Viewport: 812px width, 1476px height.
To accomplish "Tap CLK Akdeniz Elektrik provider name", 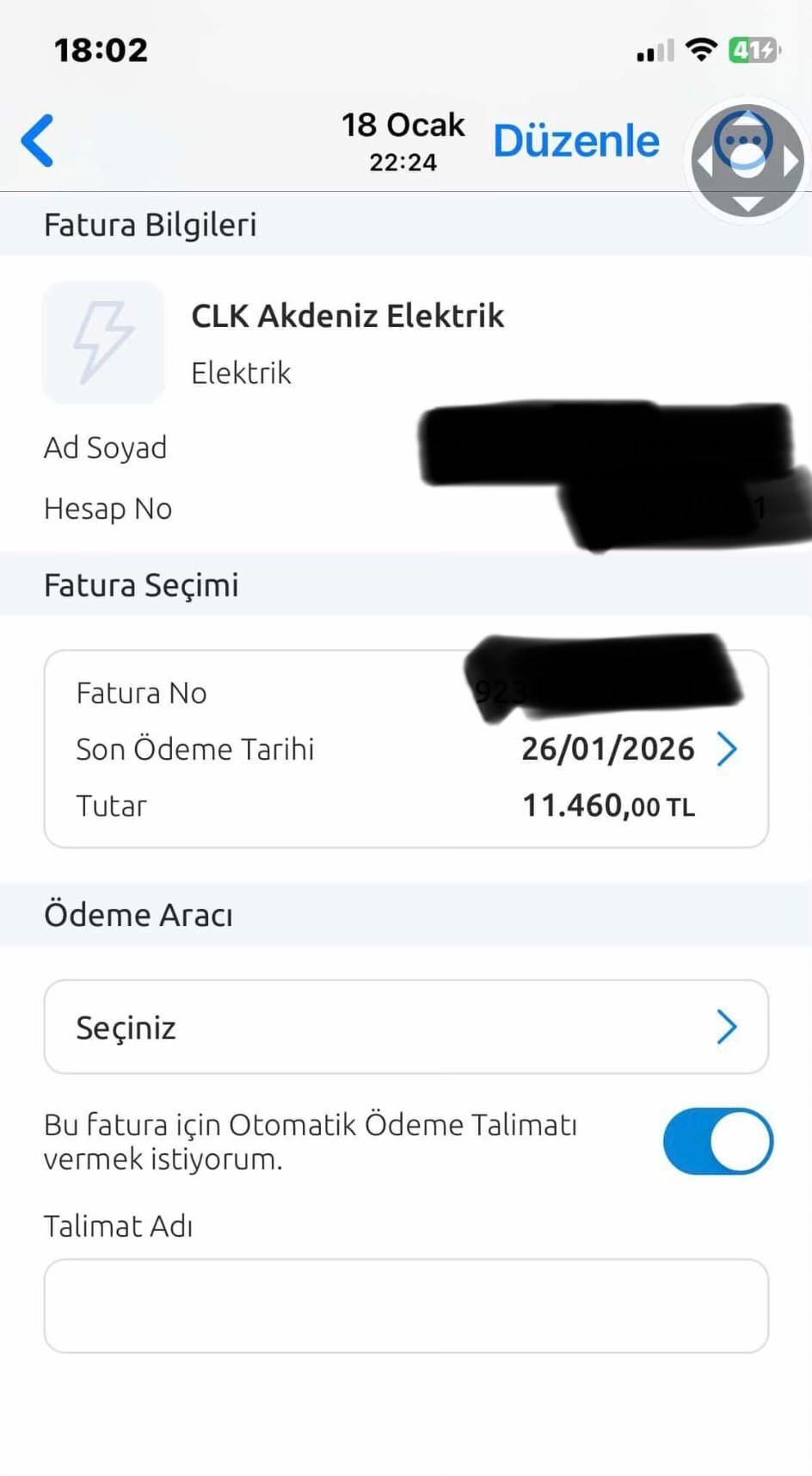I will pyautogui.click(x=348, y=315).
